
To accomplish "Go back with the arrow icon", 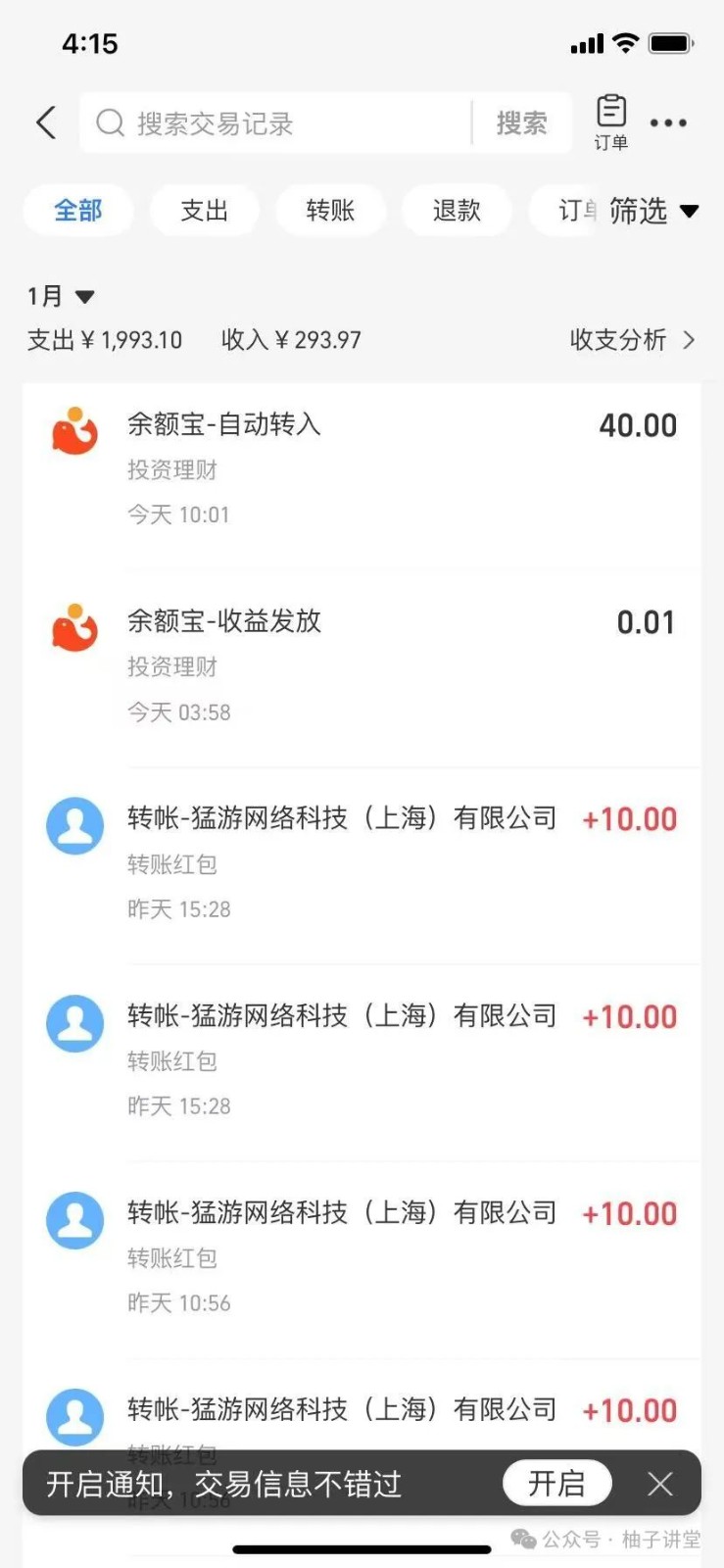I will pos(46,123).
